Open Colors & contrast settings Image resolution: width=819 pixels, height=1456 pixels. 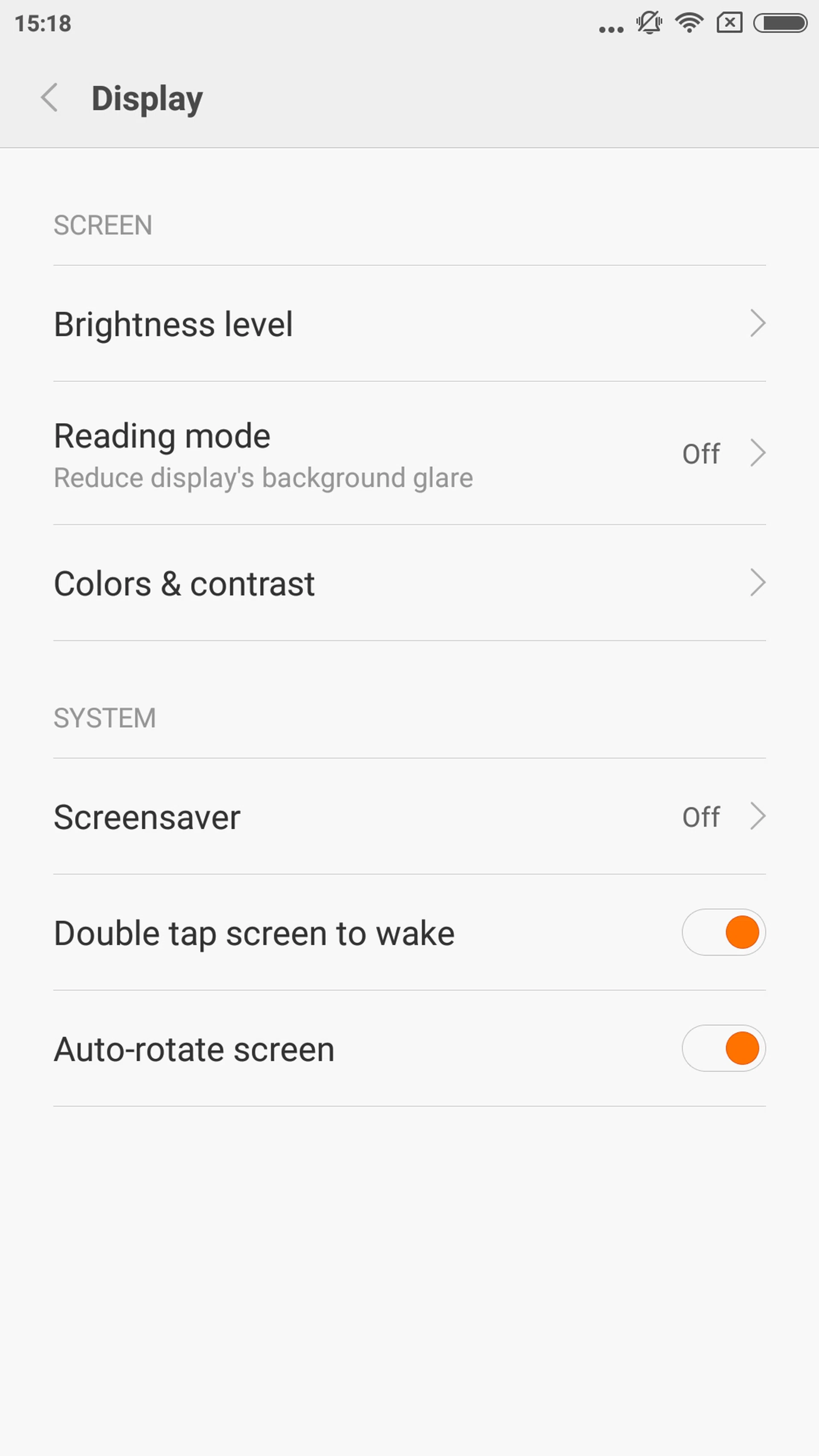point(409,583)
